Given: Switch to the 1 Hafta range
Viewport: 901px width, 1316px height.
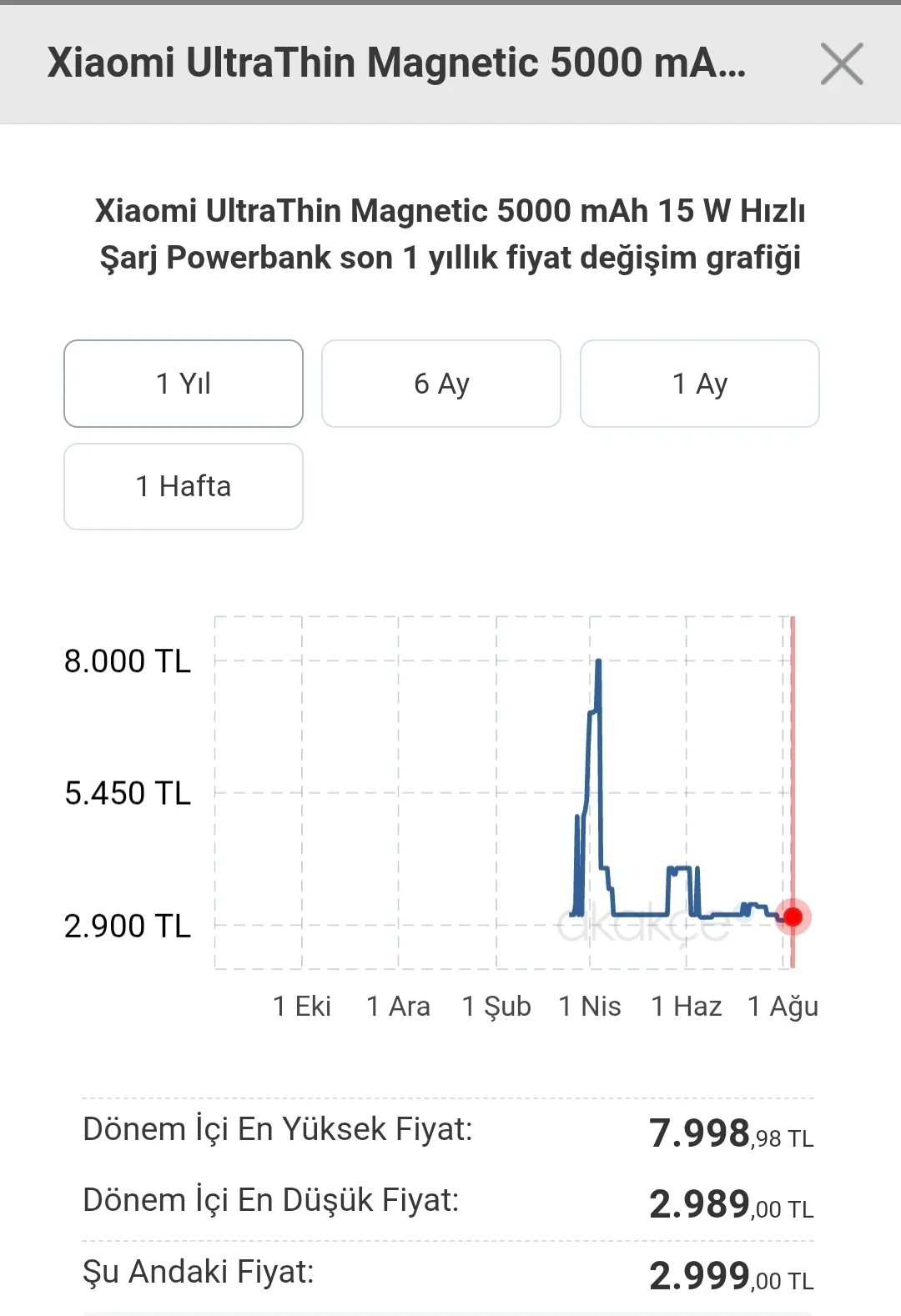Looking at the screenshot, I should tap(184, 486).
